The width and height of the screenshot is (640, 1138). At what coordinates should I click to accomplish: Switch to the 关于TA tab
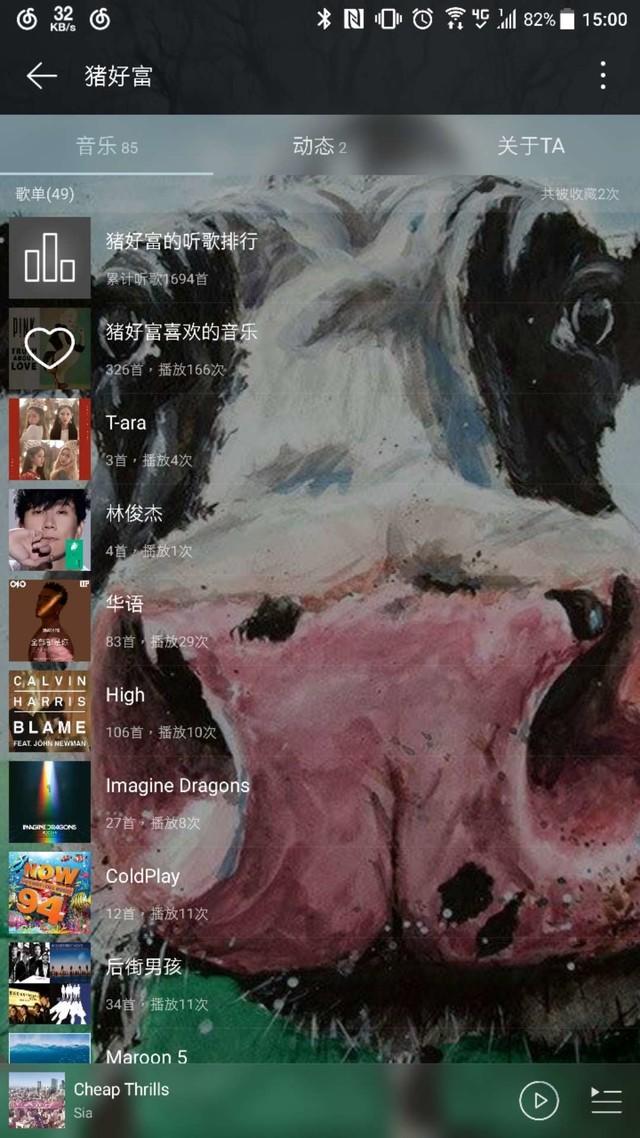click(531, 146)
